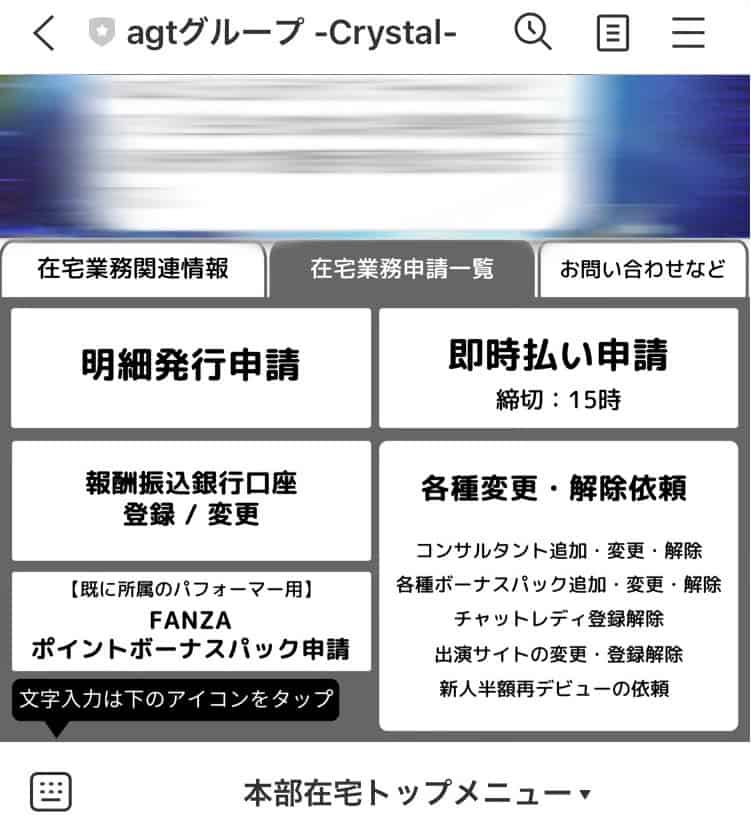Open 報酬振込銀行口座 登録 / 変更

191,500
